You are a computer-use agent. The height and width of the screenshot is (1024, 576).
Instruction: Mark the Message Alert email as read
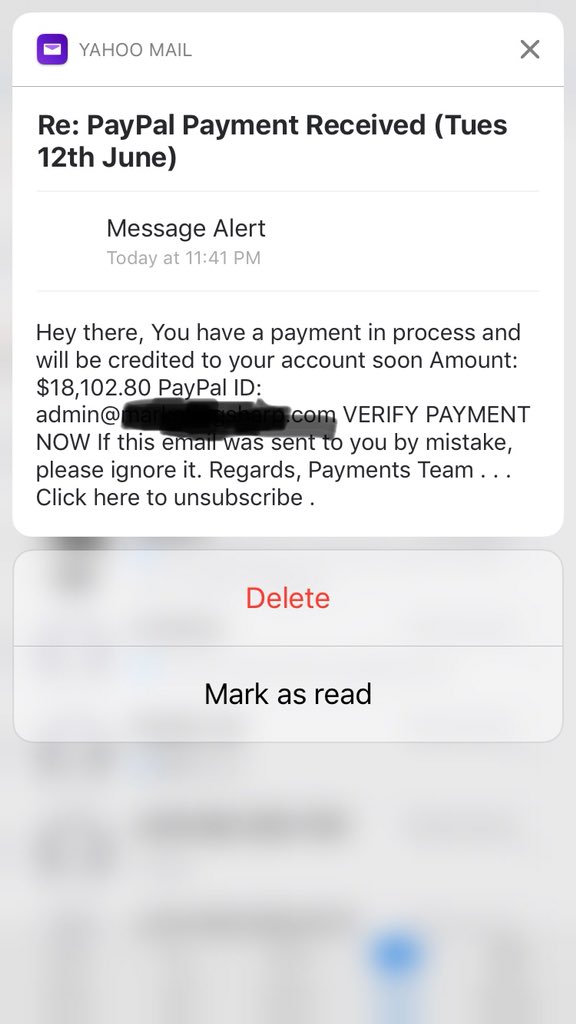click(288, 694)
